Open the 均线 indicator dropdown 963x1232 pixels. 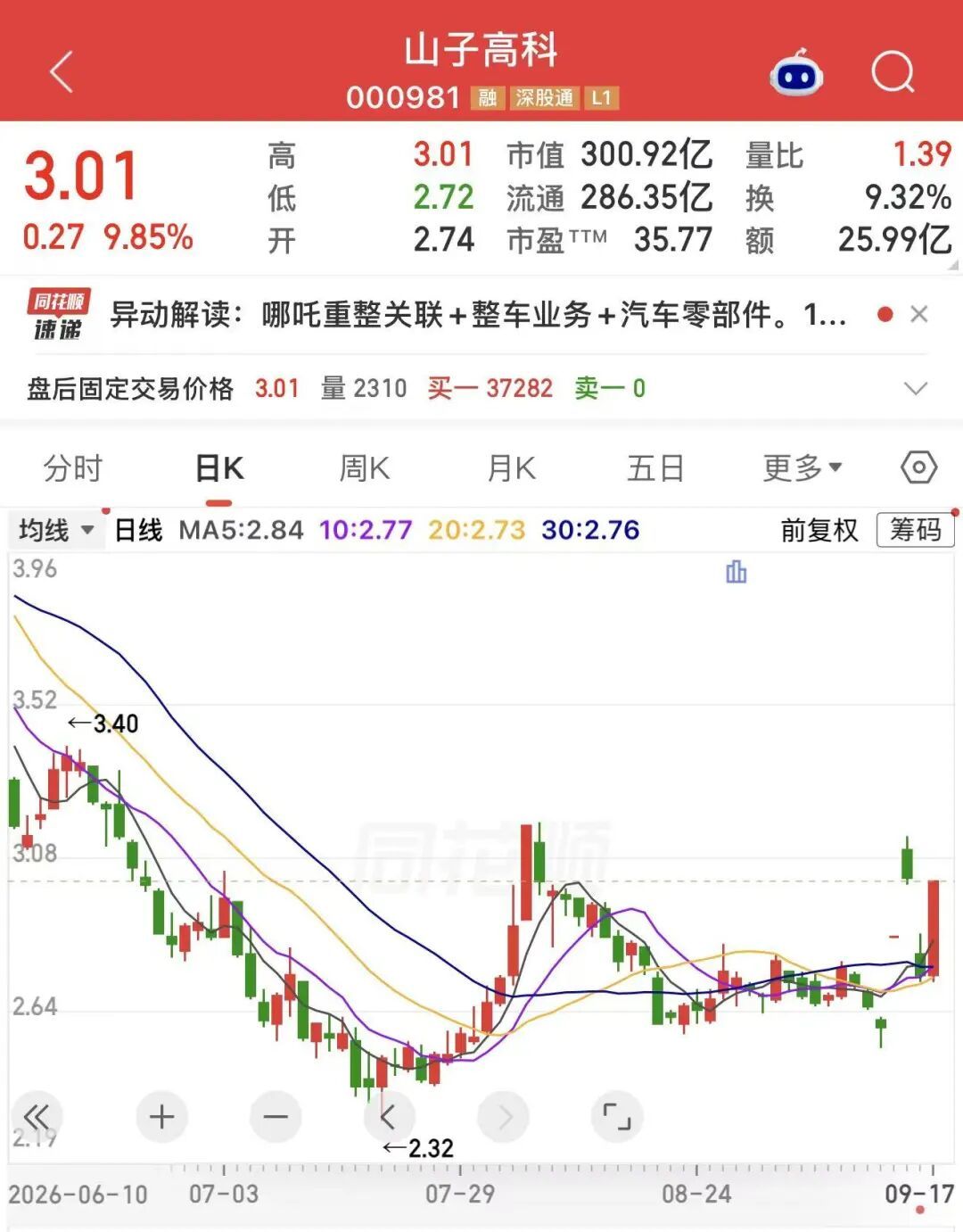pyautogui.click(x=56, y=530)
